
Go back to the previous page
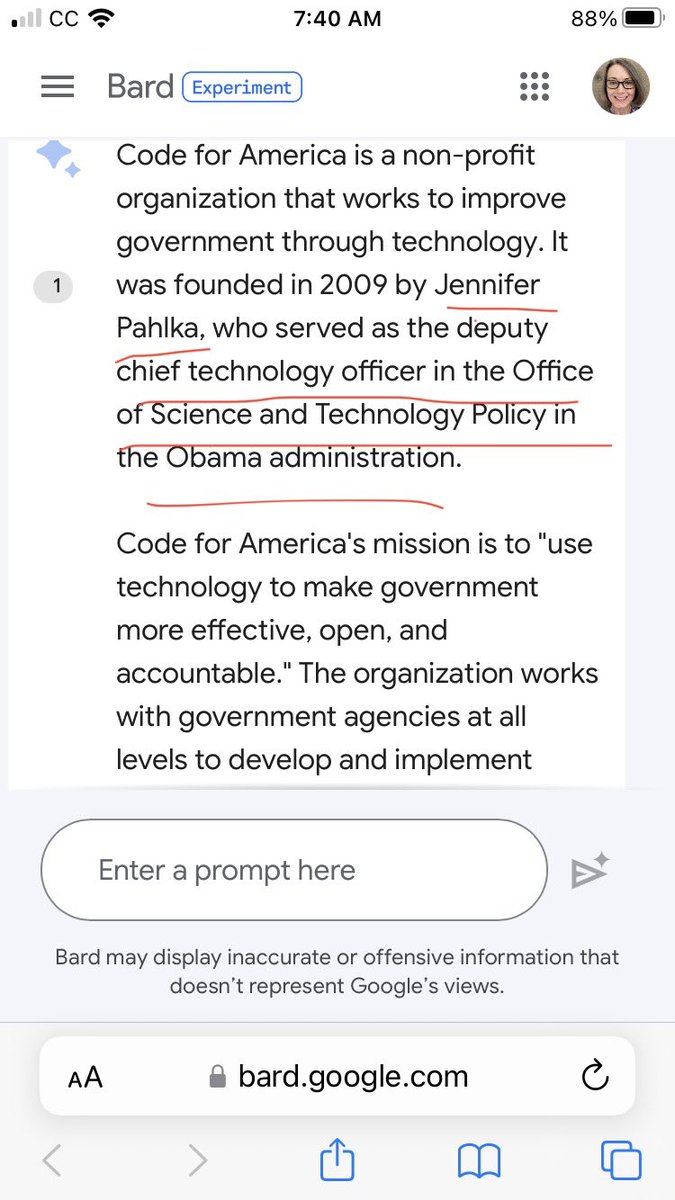click(x=53, y=1160)
